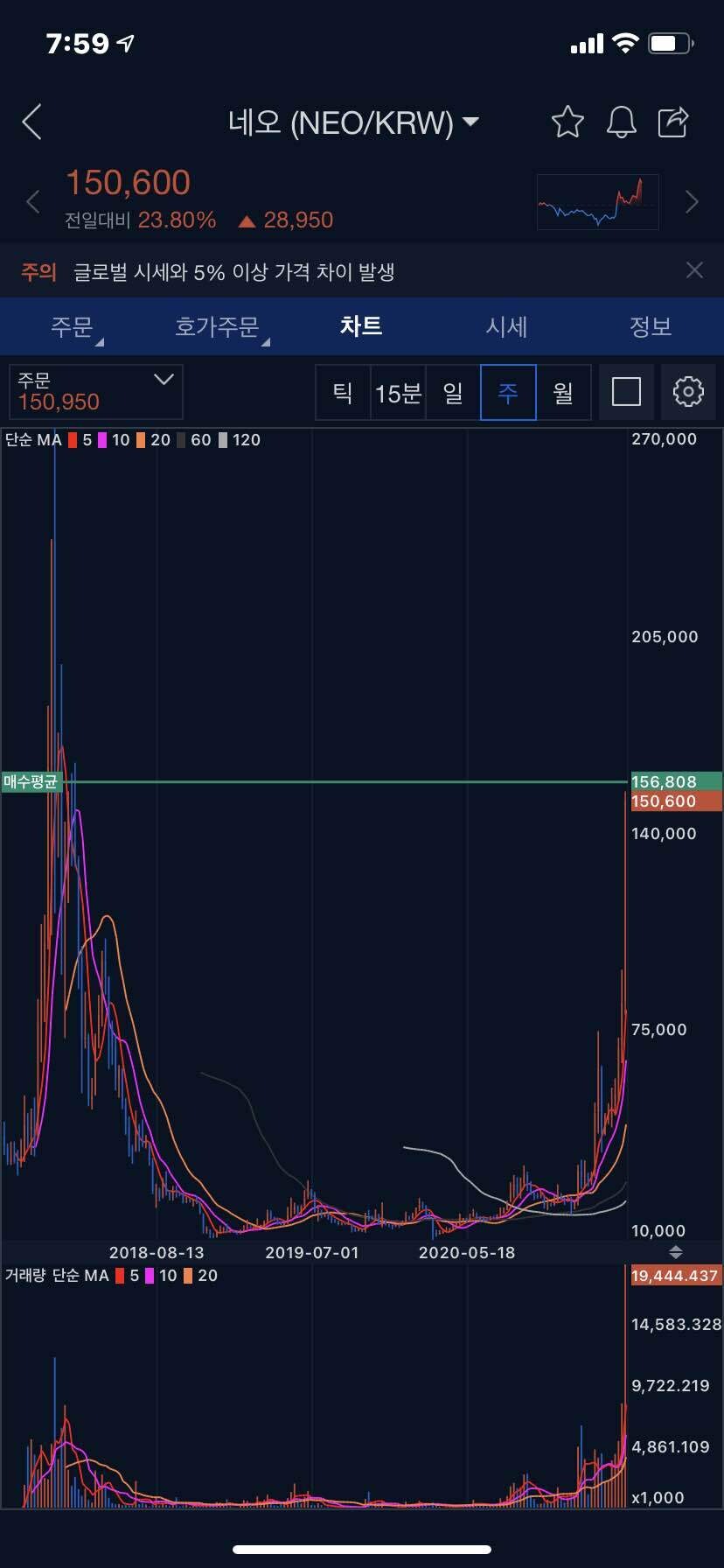Screen dimensions: 724x1568
Task: Switch to the 정보 tab
Action: pos(651,326)
